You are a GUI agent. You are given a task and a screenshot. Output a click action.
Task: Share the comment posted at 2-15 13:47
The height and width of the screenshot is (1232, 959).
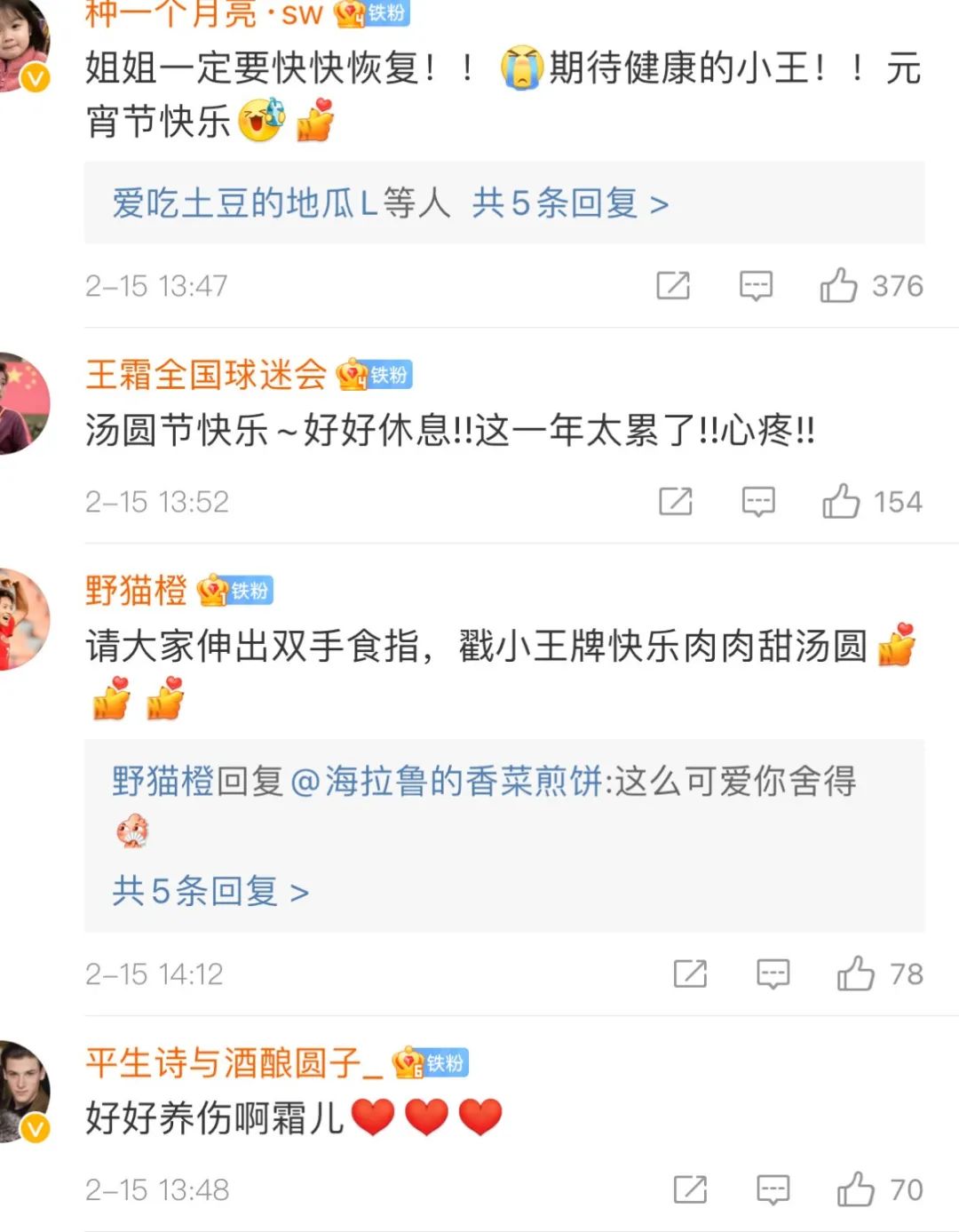tap(673, 286)
